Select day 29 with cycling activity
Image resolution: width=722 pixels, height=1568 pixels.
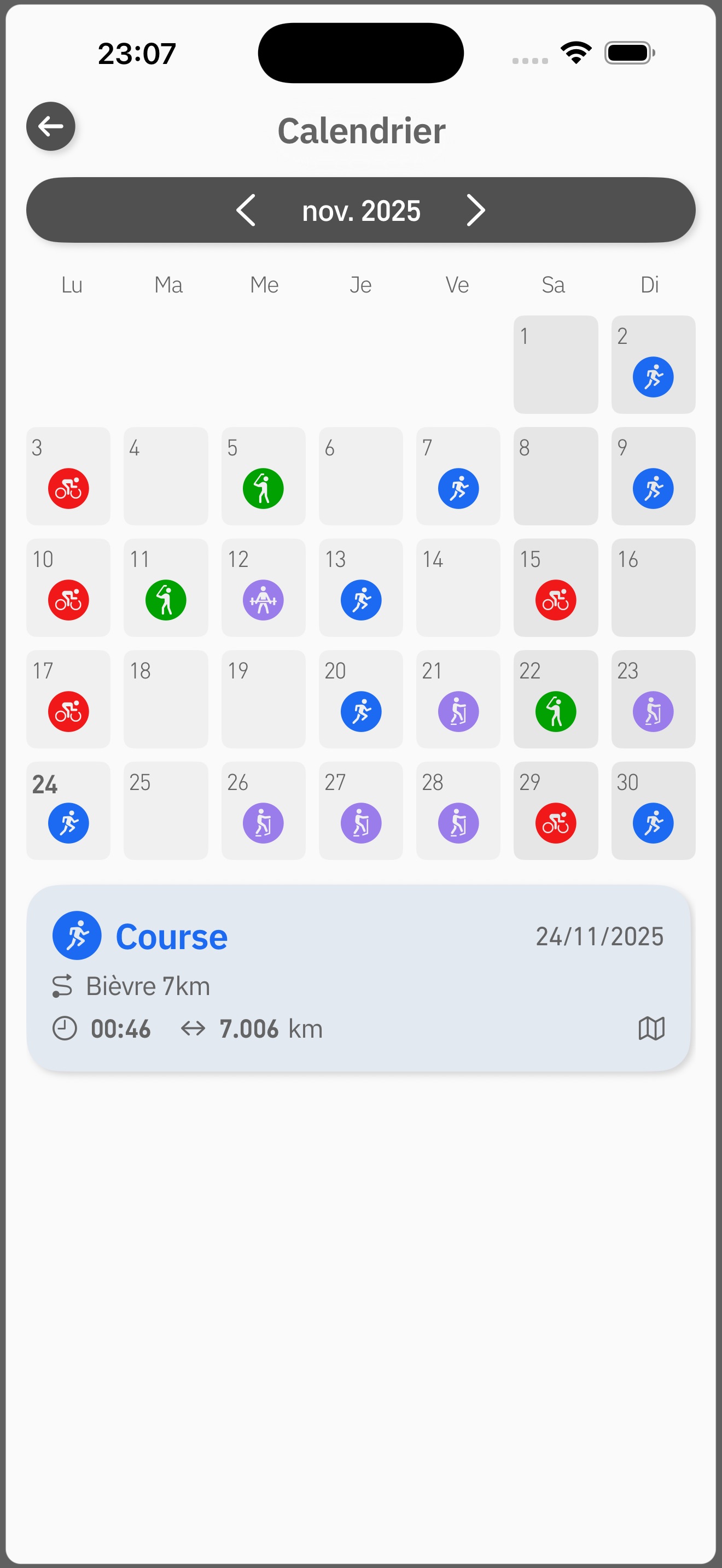point(555,810)
